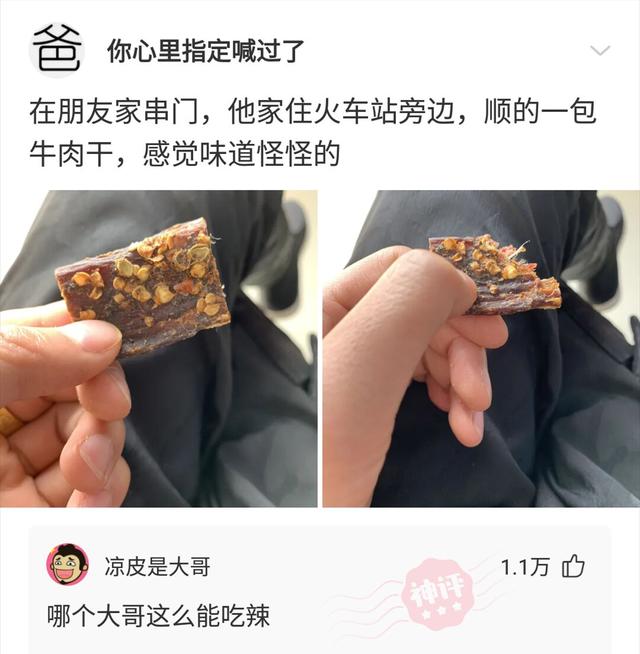The image size is (640, 654).
Task: Open user 你心里指定喊过了's profile
Action: 206,50
